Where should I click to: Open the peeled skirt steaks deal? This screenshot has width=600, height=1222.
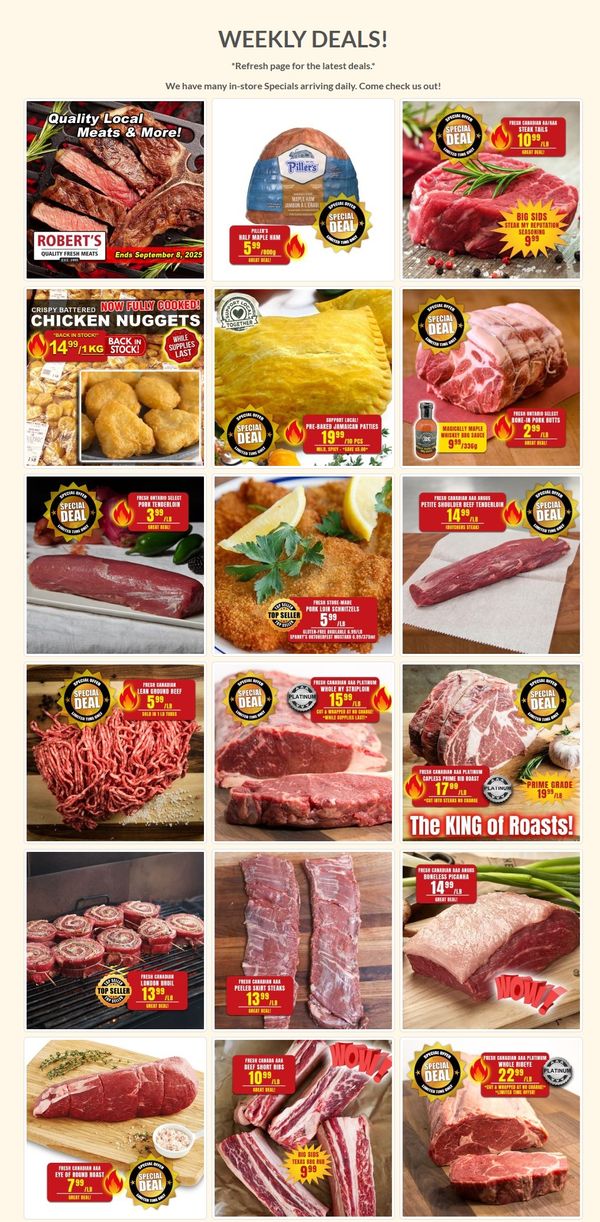303,940
